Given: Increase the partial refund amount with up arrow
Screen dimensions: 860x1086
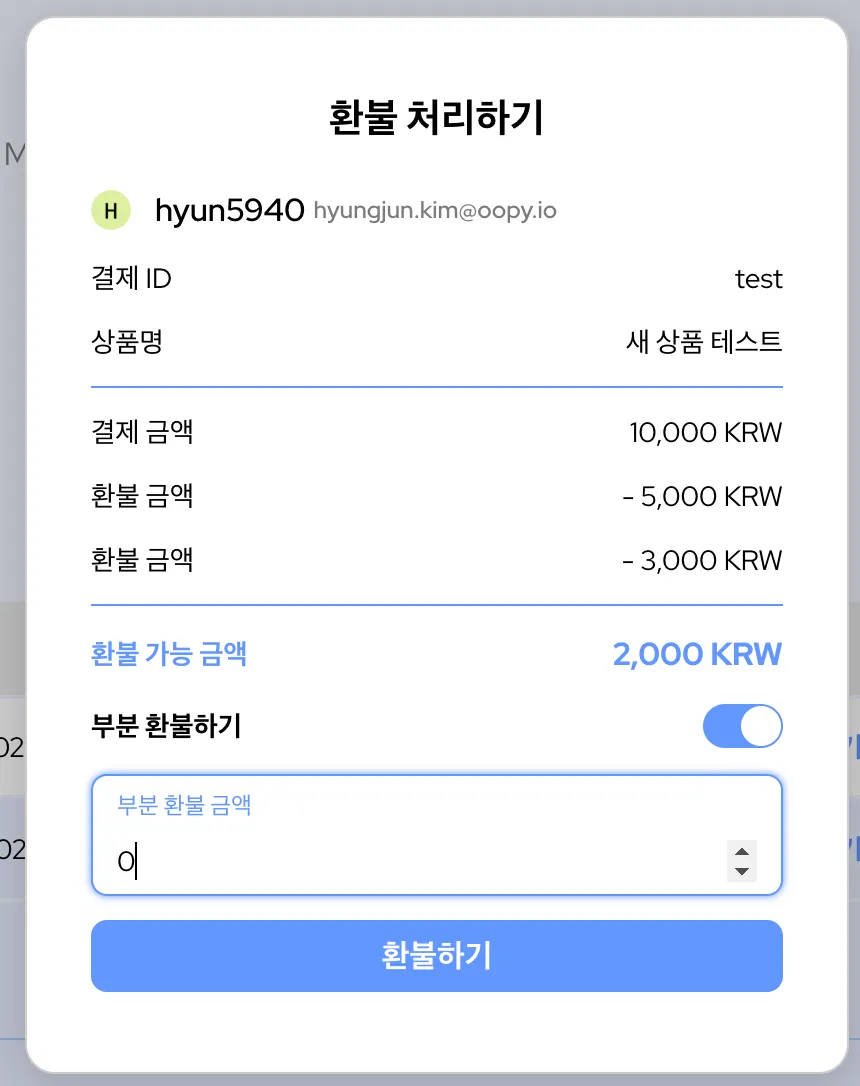Looking at the screenshot, I should pyautogui.click(x=742, y=851).
